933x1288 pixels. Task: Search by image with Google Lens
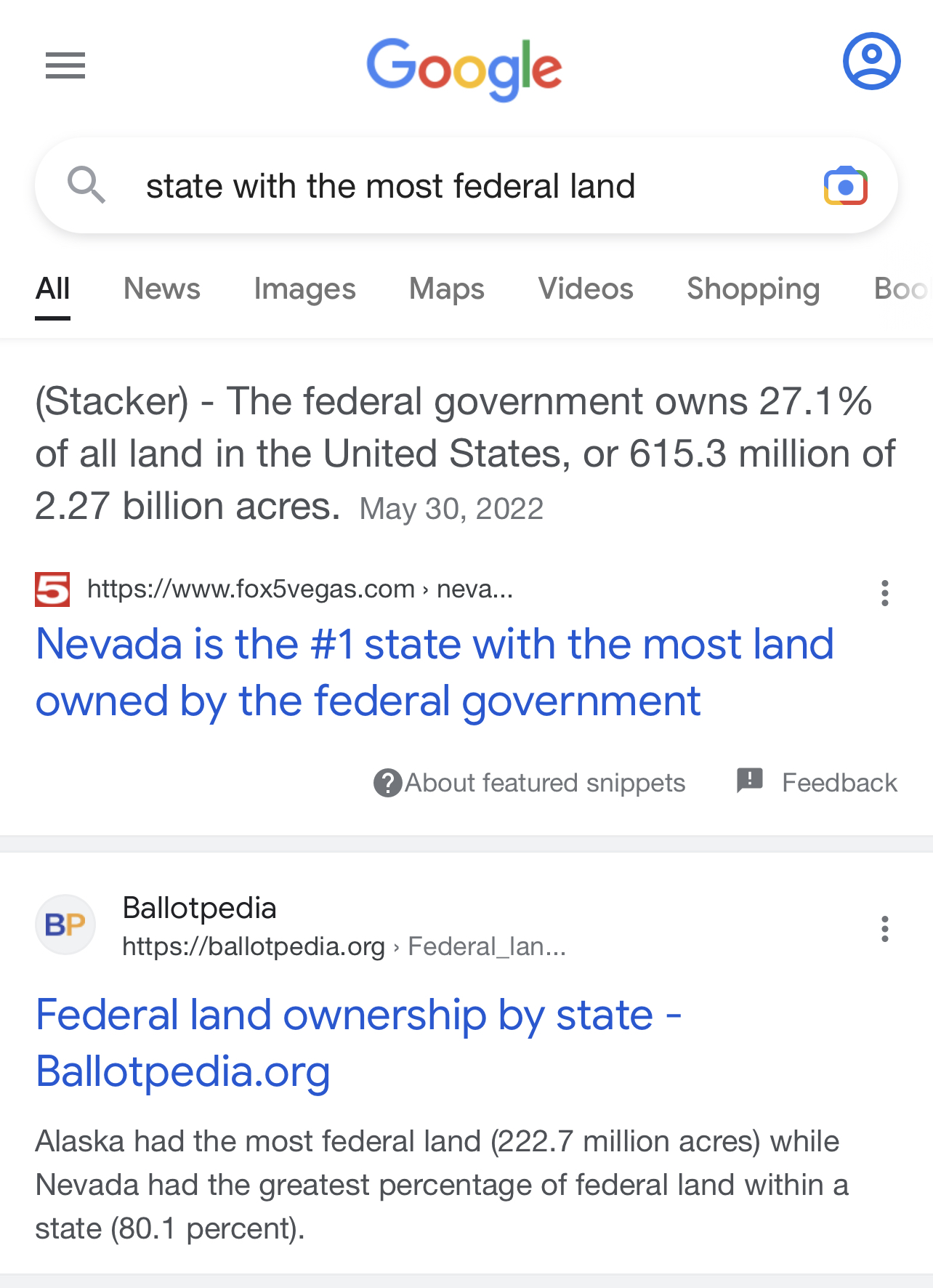point(845,186)
